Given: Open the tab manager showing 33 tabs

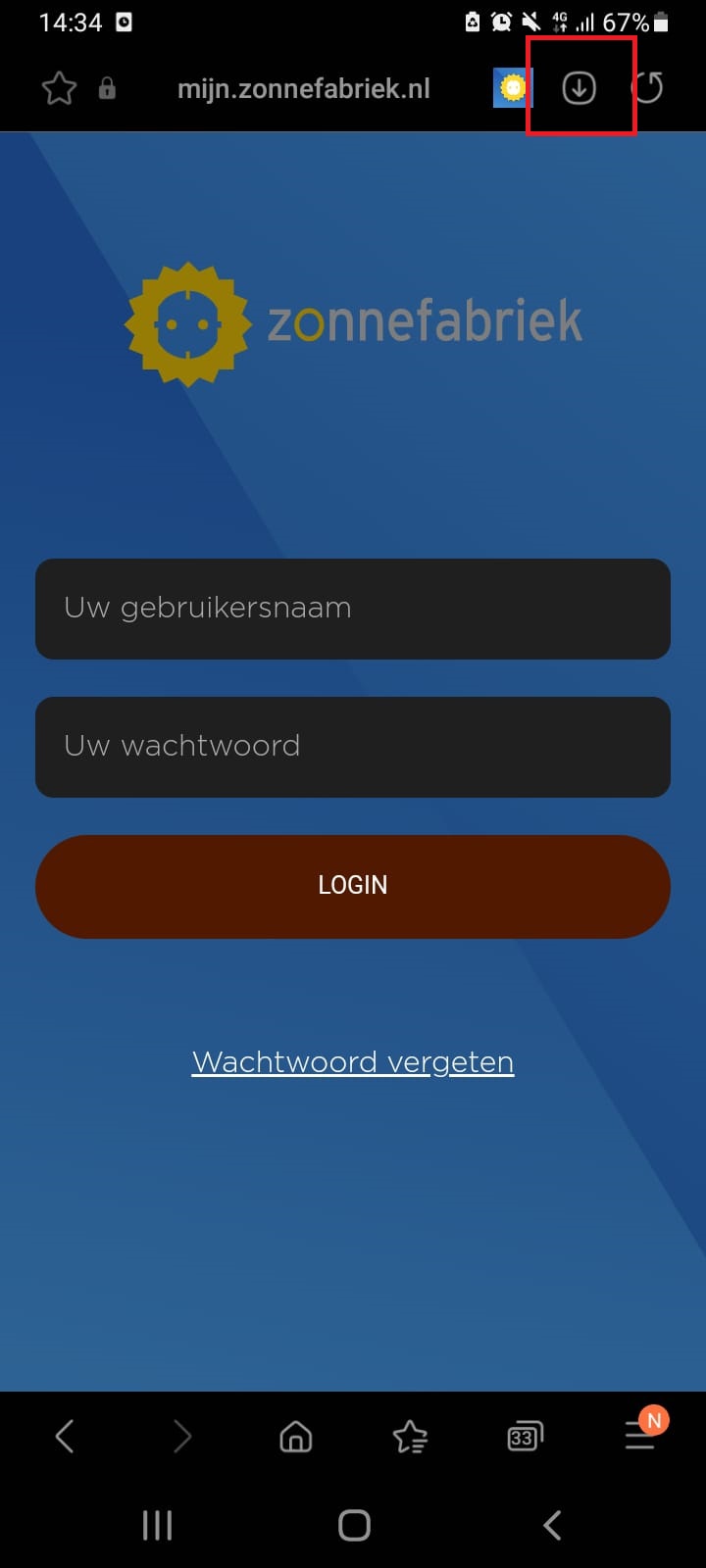Looking at the screenshot, I should tap(525, 1436).
